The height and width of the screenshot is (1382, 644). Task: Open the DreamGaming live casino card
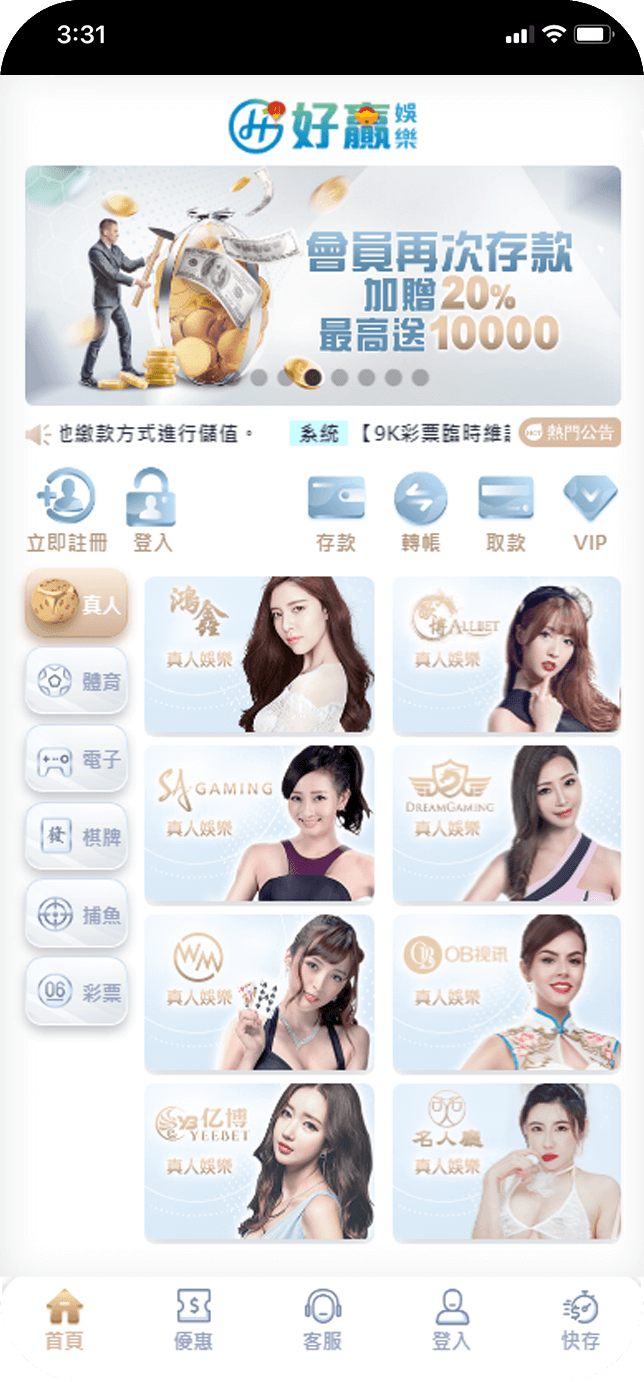[x=506, y=824]
